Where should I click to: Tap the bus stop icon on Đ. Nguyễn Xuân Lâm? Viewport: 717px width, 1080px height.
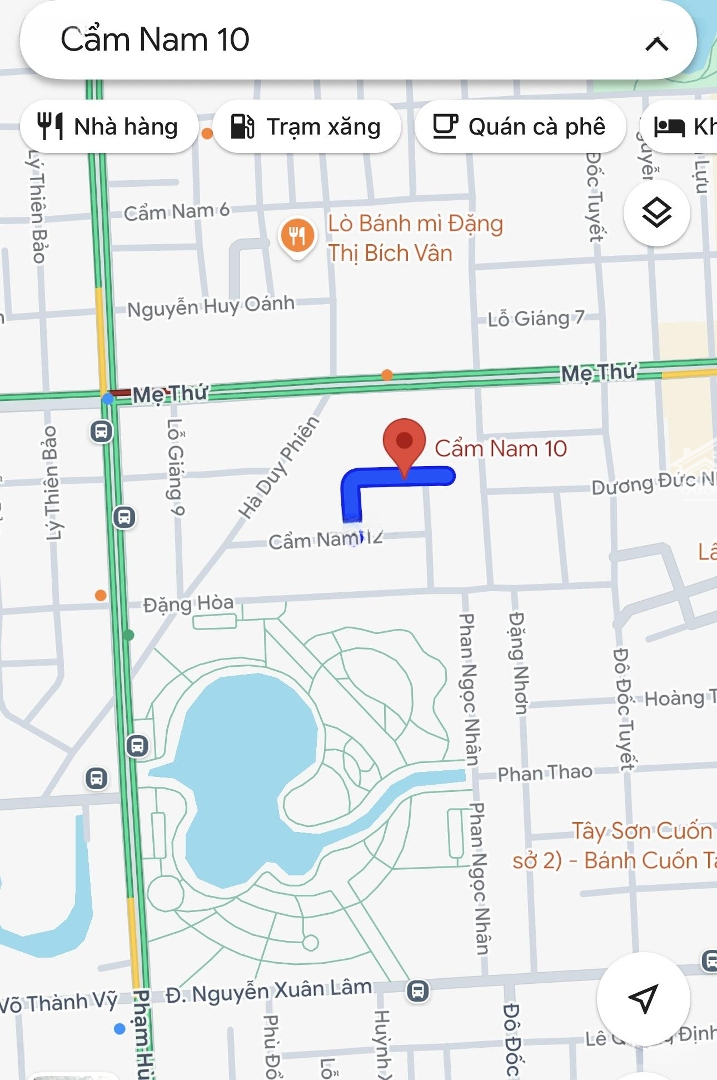tap(418, 991)
